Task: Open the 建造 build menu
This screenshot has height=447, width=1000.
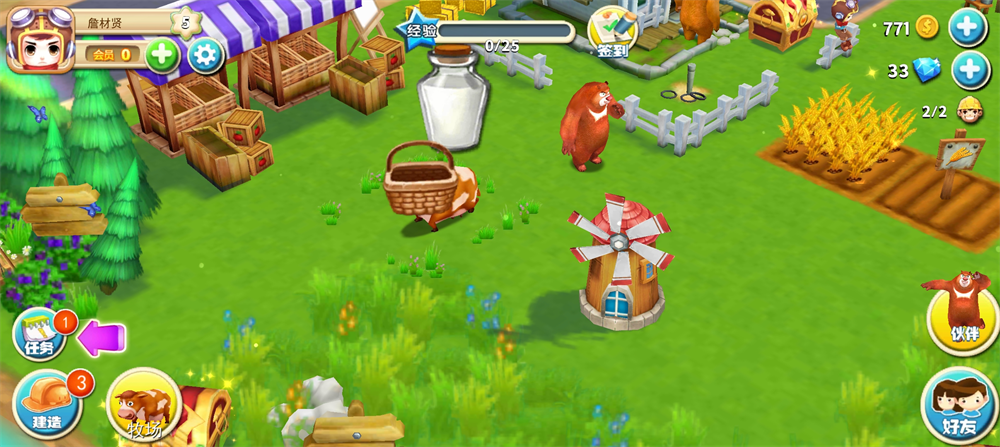Action: click(47, 403)
